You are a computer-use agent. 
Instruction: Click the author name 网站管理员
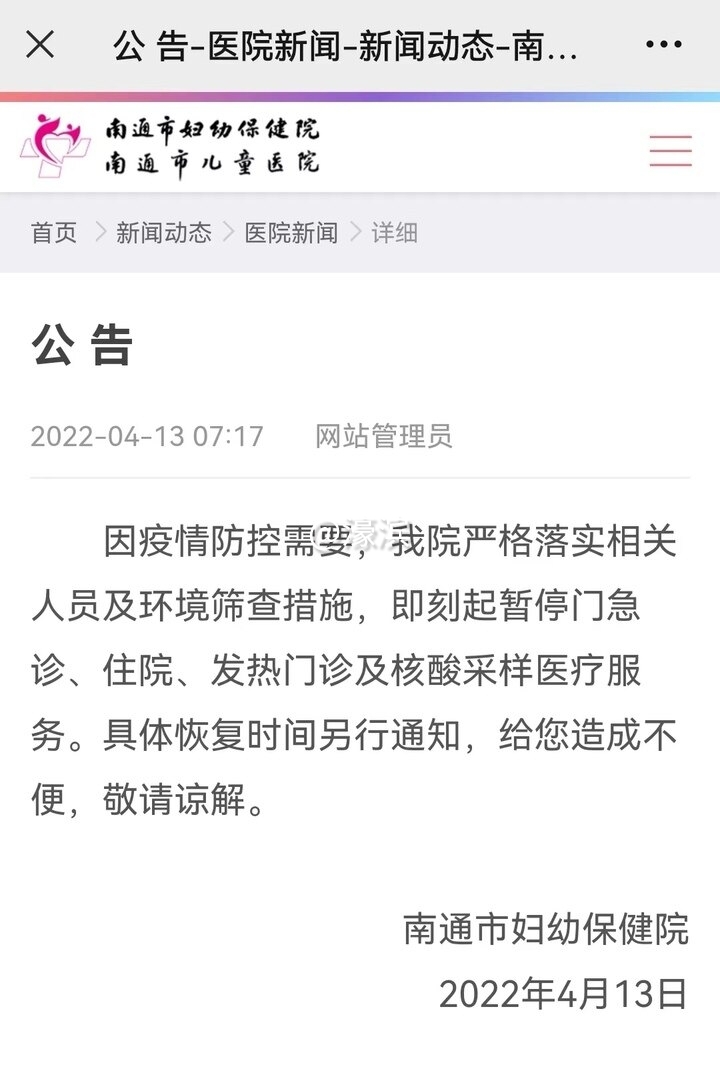coord(383,436)
